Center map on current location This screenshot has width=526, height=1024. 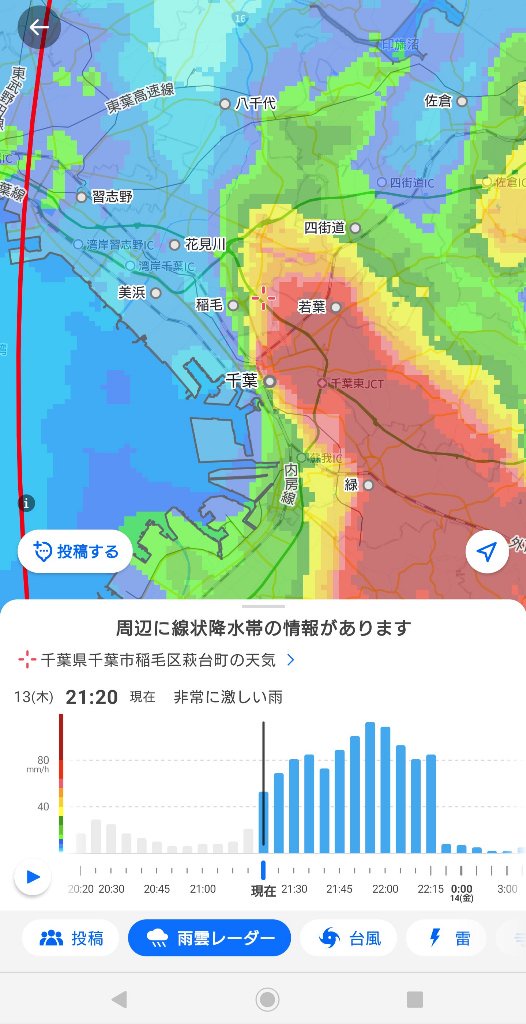[487, 552]
